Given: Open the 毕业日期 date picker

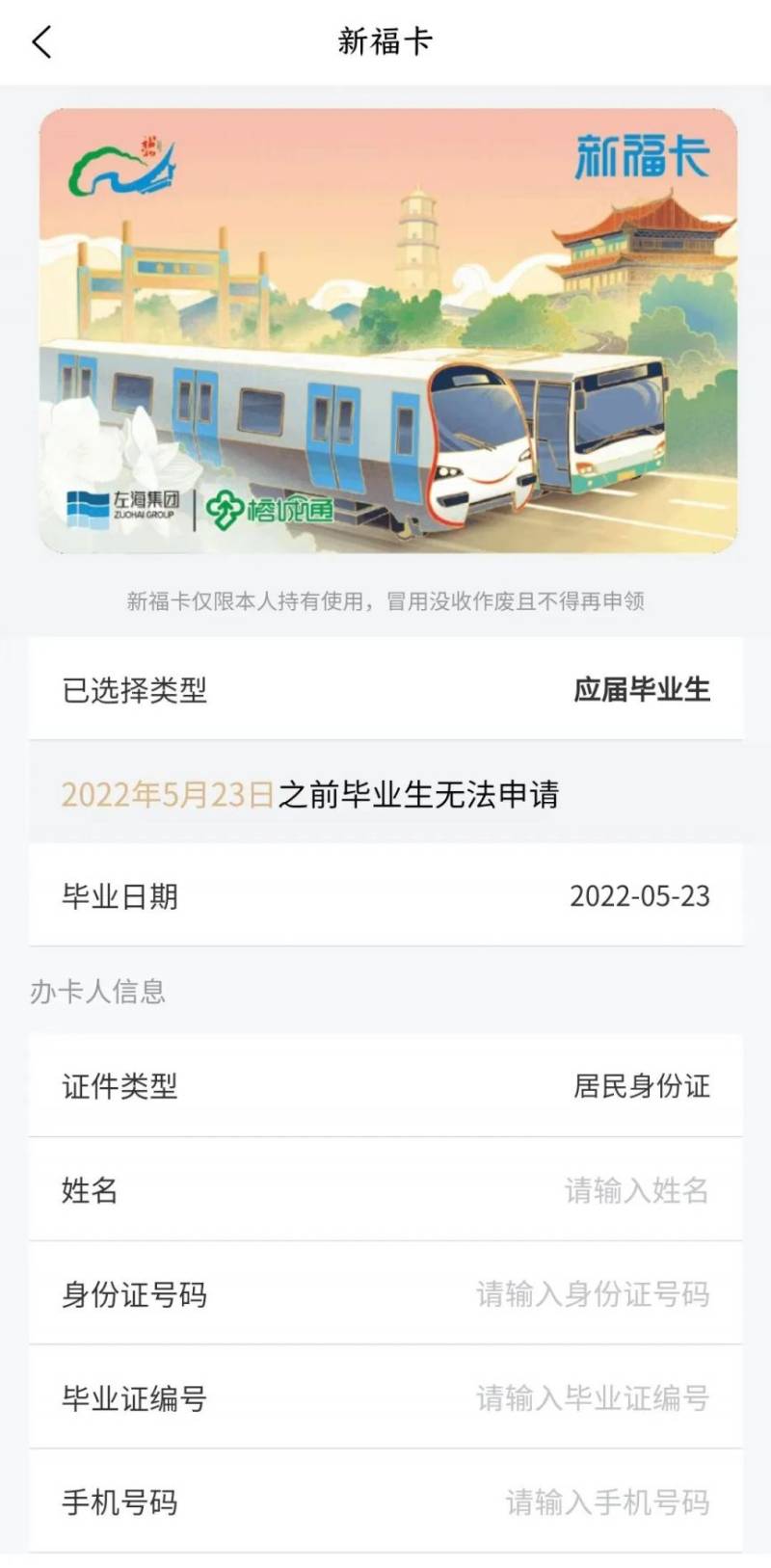Looking at the screenshot, I should 639,896.
